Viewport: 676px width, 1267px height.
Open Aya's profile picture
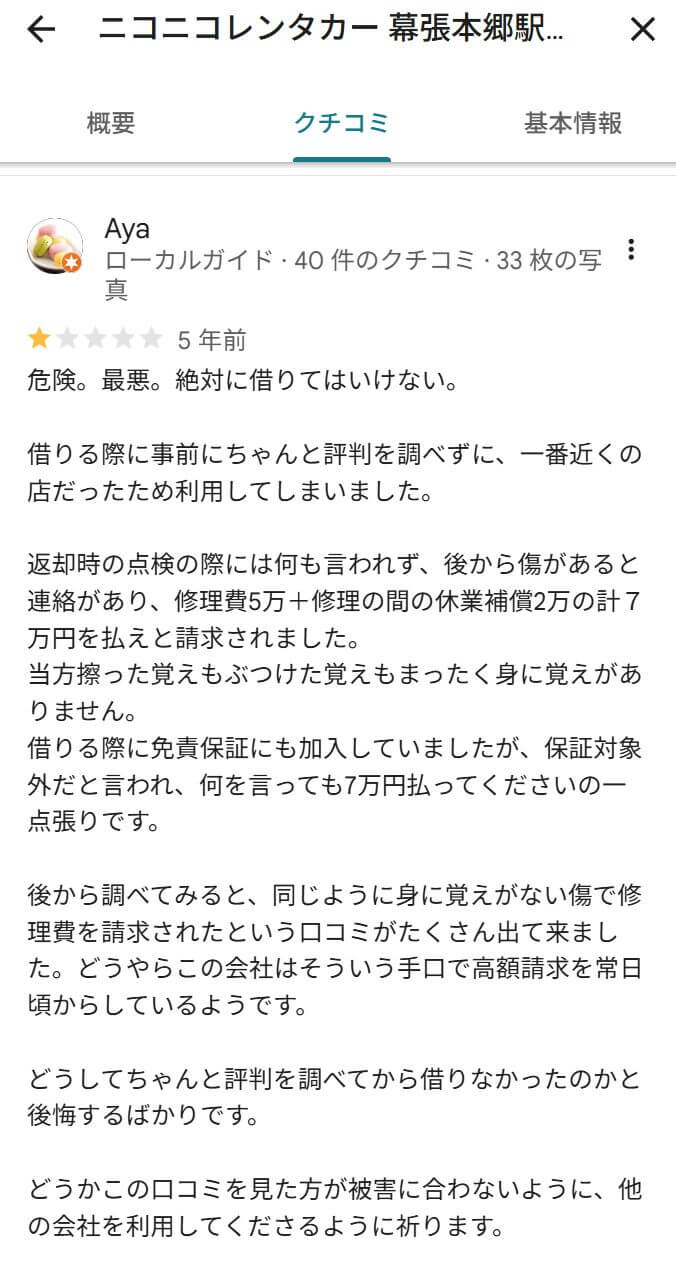(55, 246)
